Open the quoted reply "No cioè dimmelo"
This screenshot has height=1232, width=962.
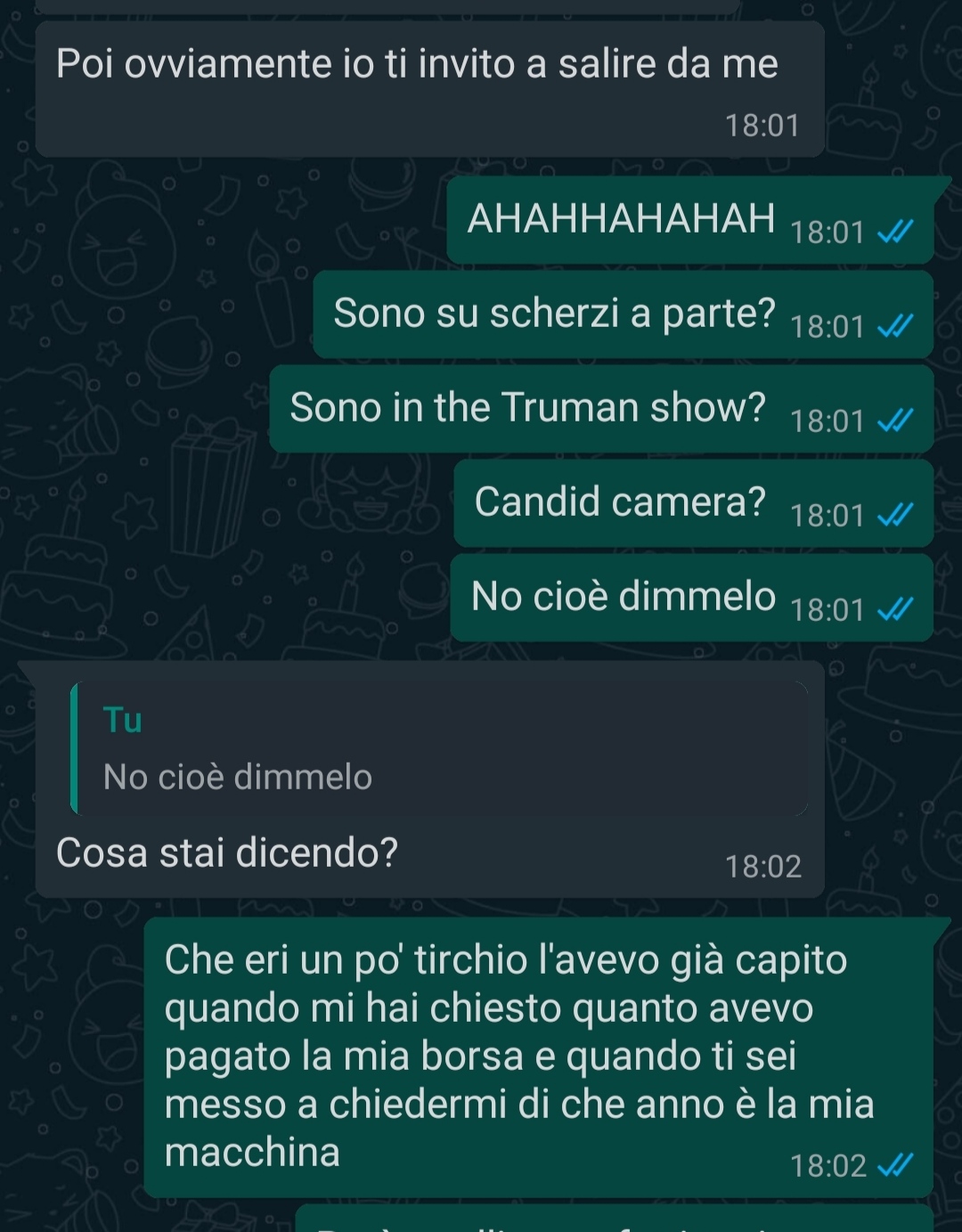[x=438, y=749]
